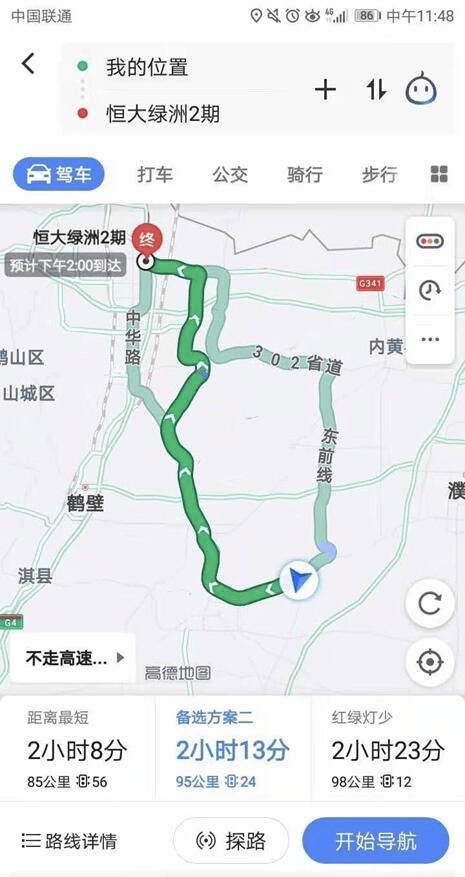The height and width of the screenshot is (877, 465).
Task: Swap start and destination
Action: (x=376, y=90)
